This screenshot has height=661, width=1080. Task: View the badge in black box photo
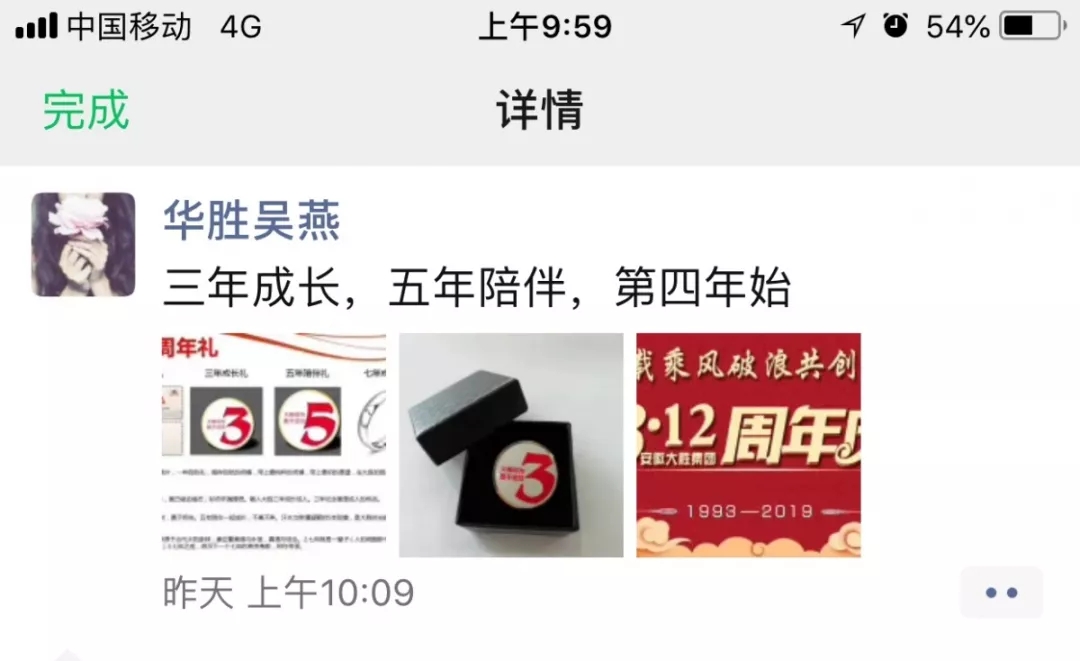pyautogui.click(x=511, y=445)
